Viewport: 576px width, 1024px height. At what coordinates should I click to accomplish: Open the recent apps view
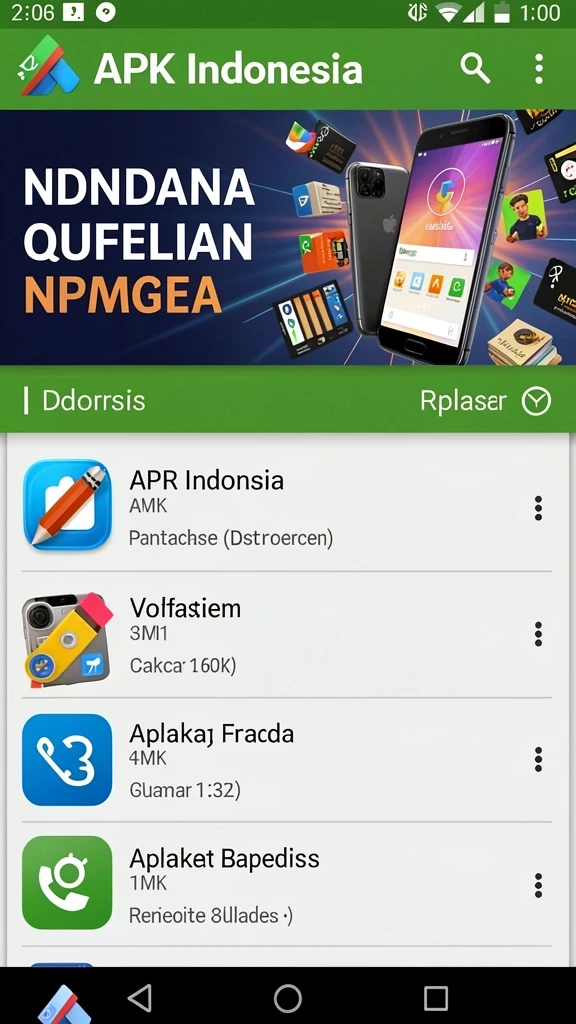[436, 999]
